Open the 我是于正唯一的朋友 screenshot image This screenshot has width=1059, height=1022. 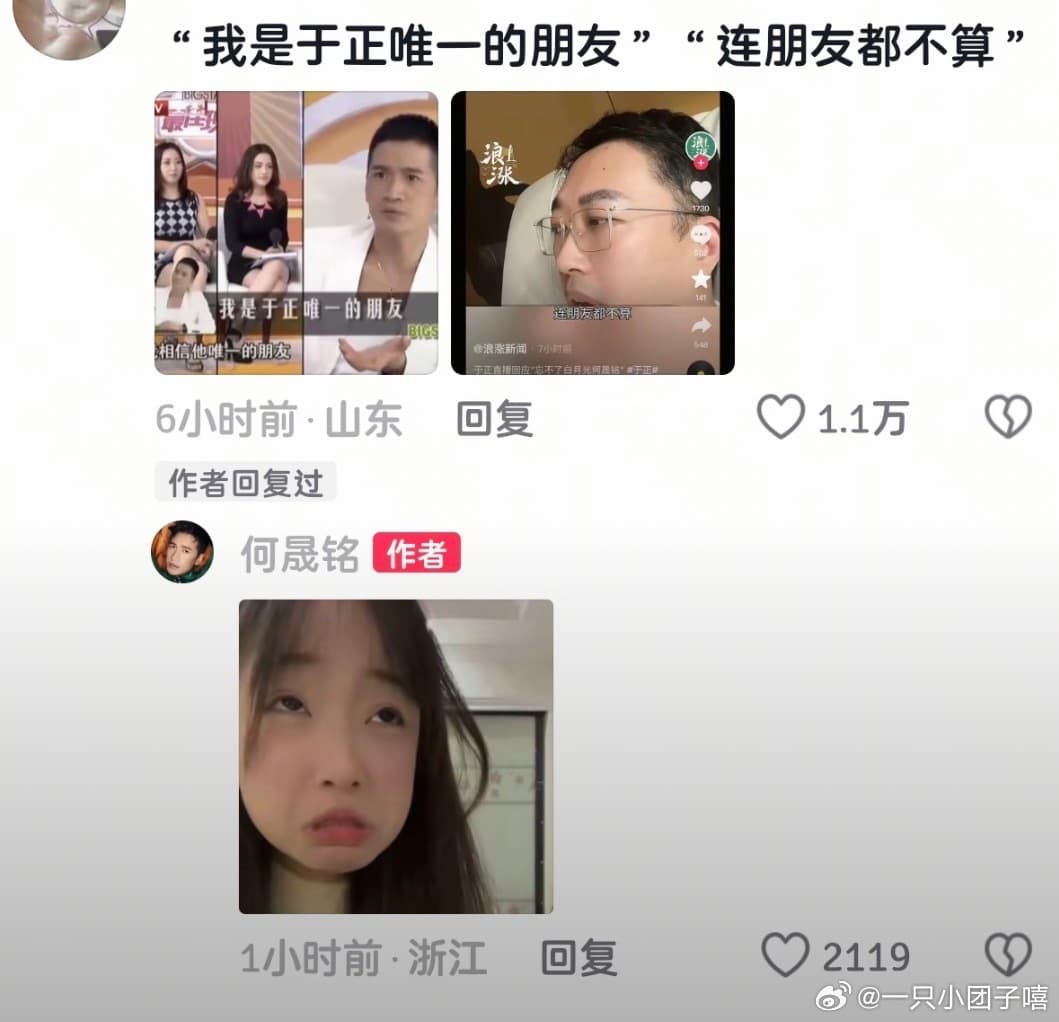[x=296, y=233]
